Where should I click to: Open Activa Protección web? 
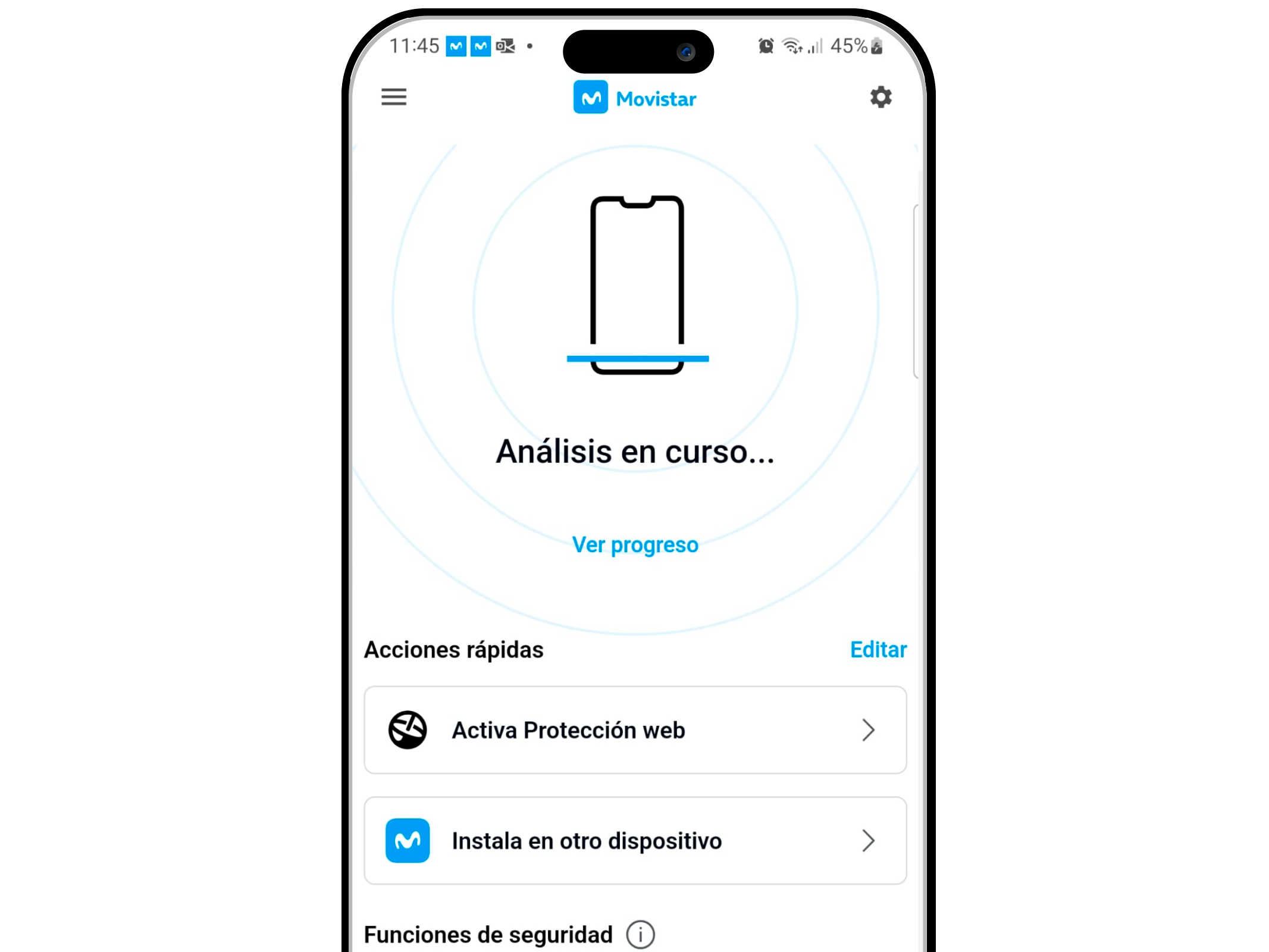(635, 730)
